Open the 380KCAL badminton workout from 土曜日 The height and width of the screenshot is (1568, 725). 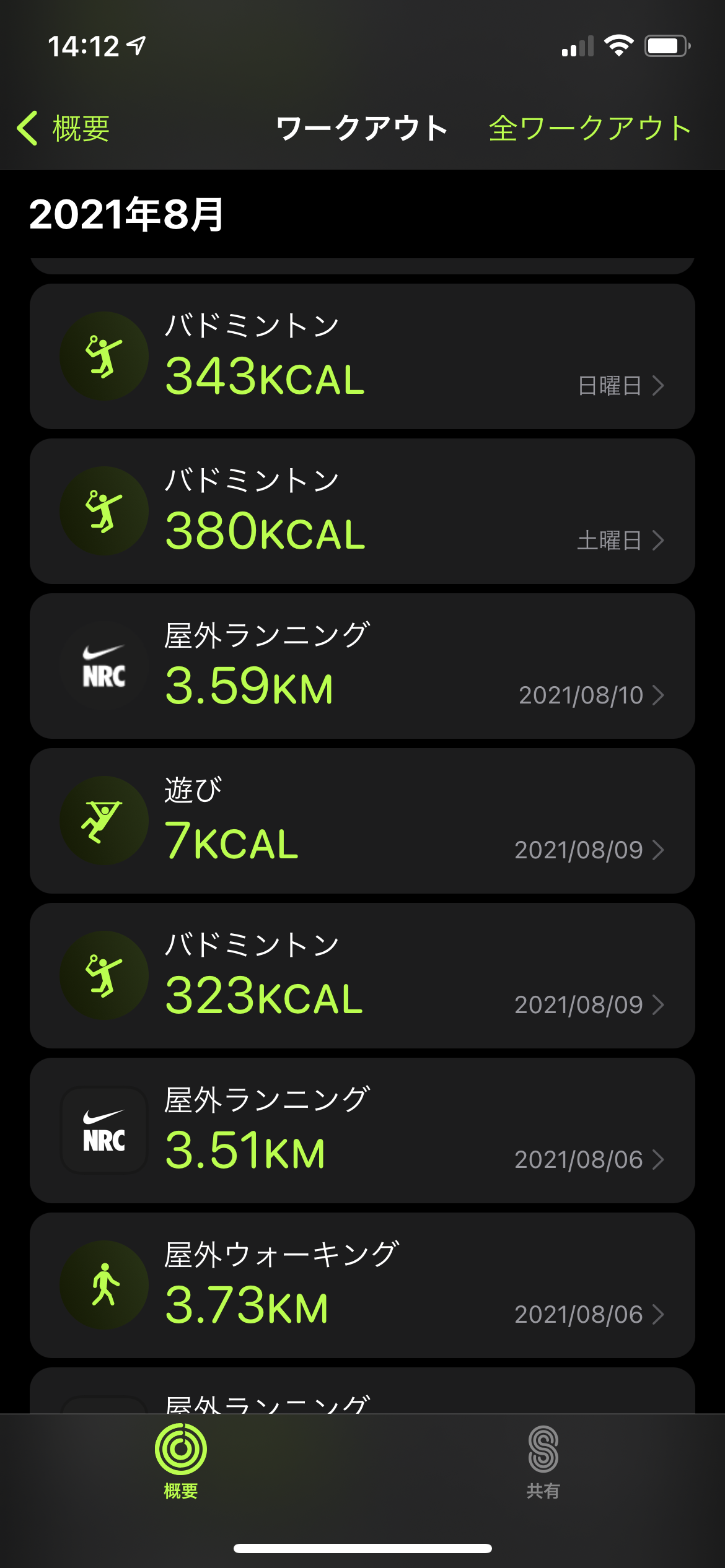pos(362,512)
